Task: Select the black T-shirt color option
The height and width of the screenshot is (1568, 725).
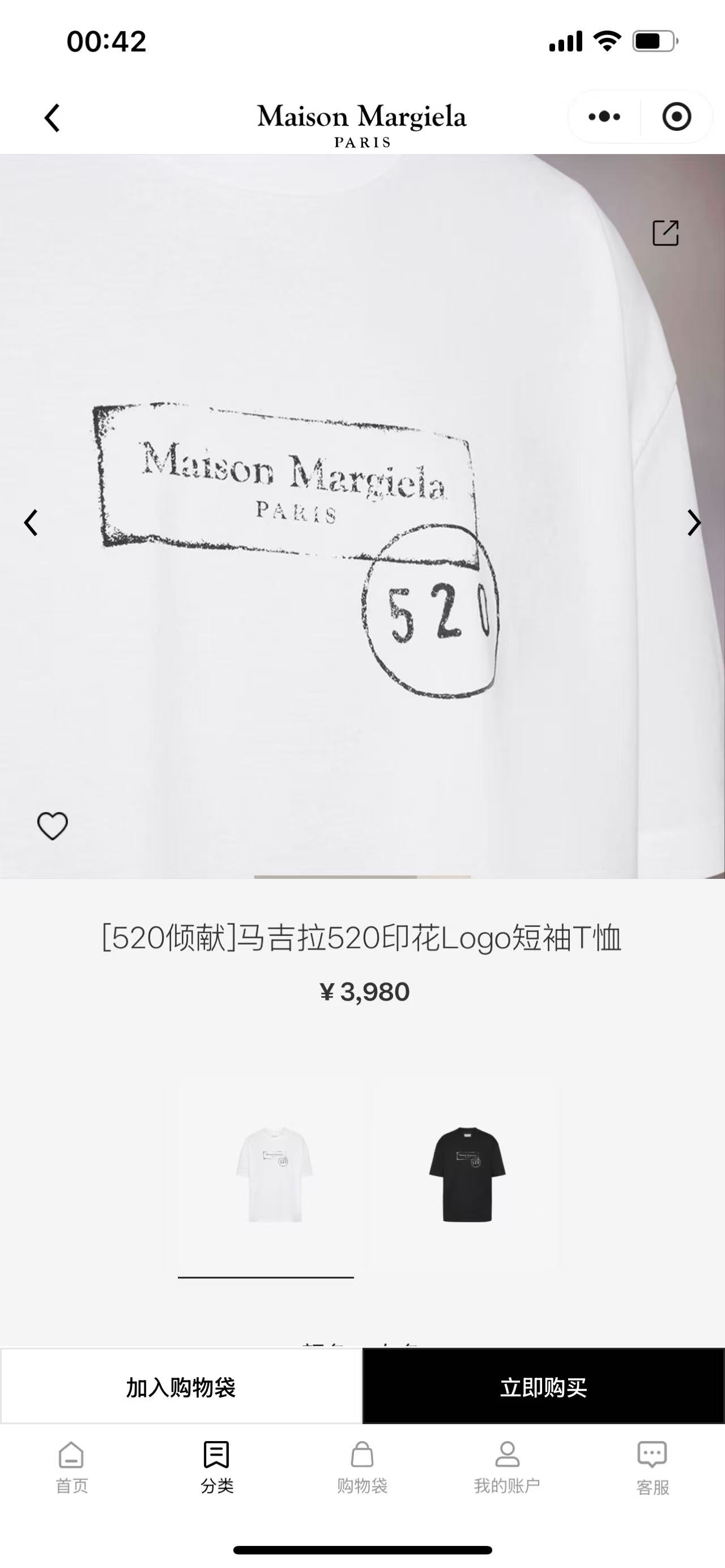Action: [x=467, y=1174]
